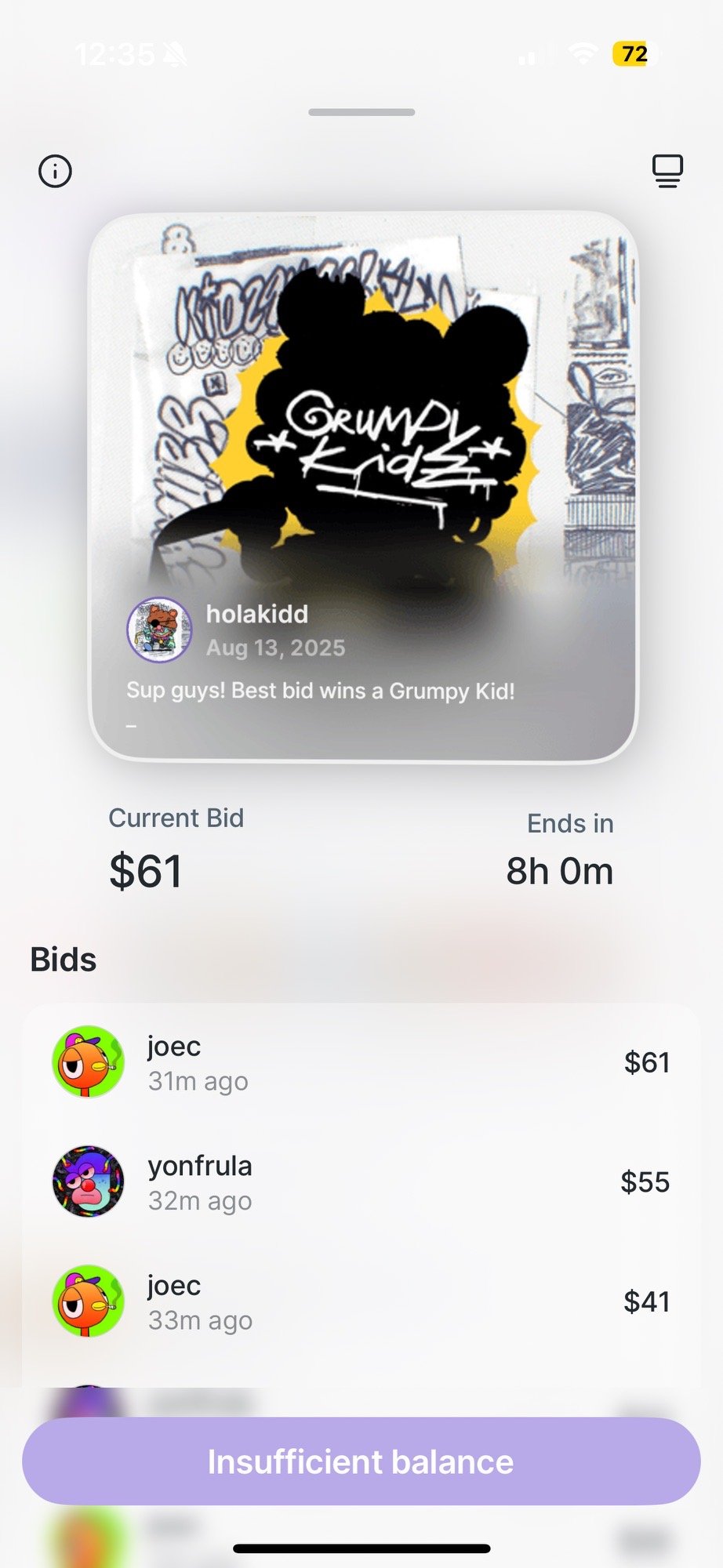Image resolution: width=723 pixels, height=1568 pixels.
Task: Tap the sheet grabber handle at top
Action: (x=361, y=112)
